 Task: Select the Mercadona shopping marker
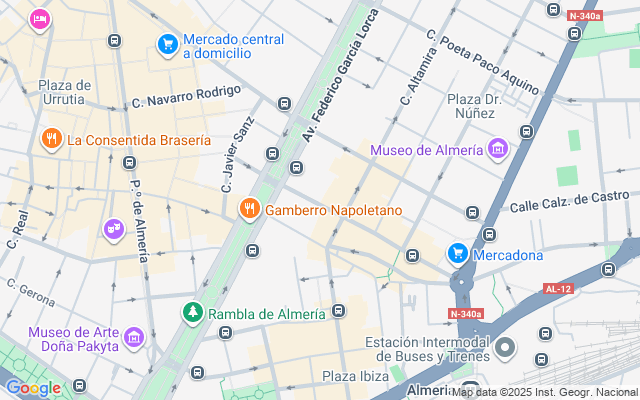(457, 254)
